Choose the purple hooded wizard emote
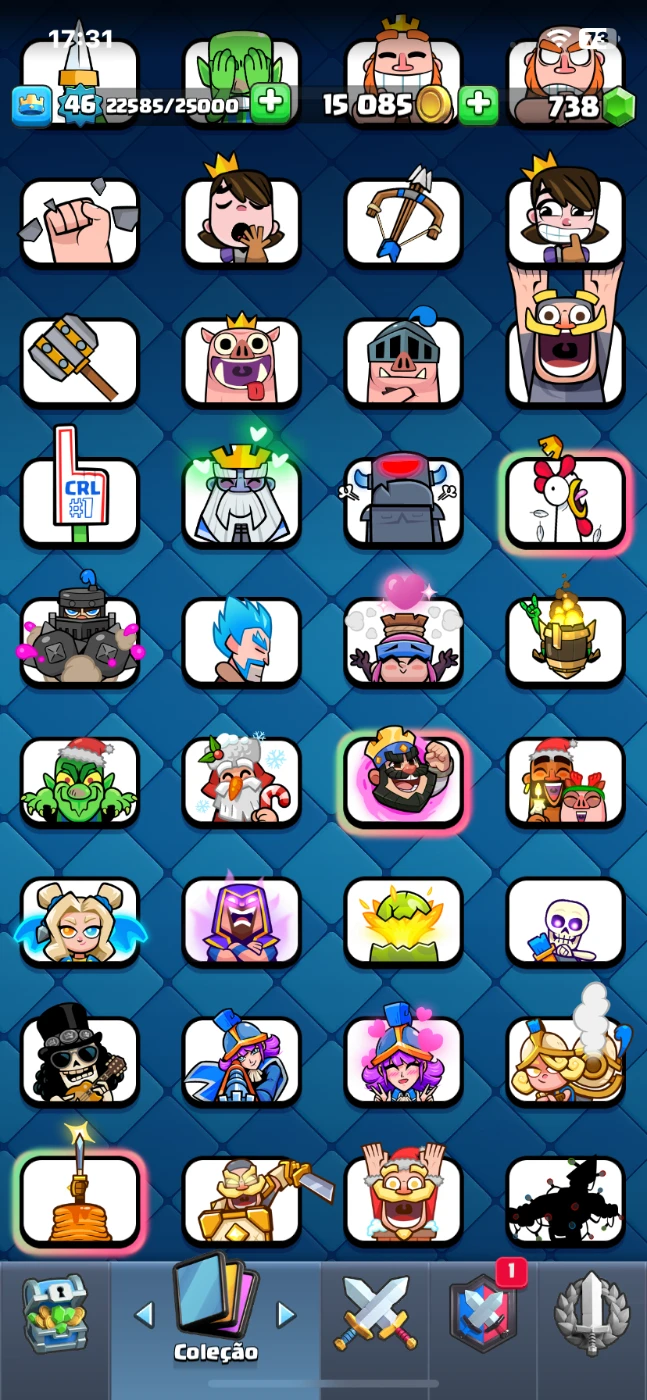Viewport: 647px width, 1400px height. 241,920
